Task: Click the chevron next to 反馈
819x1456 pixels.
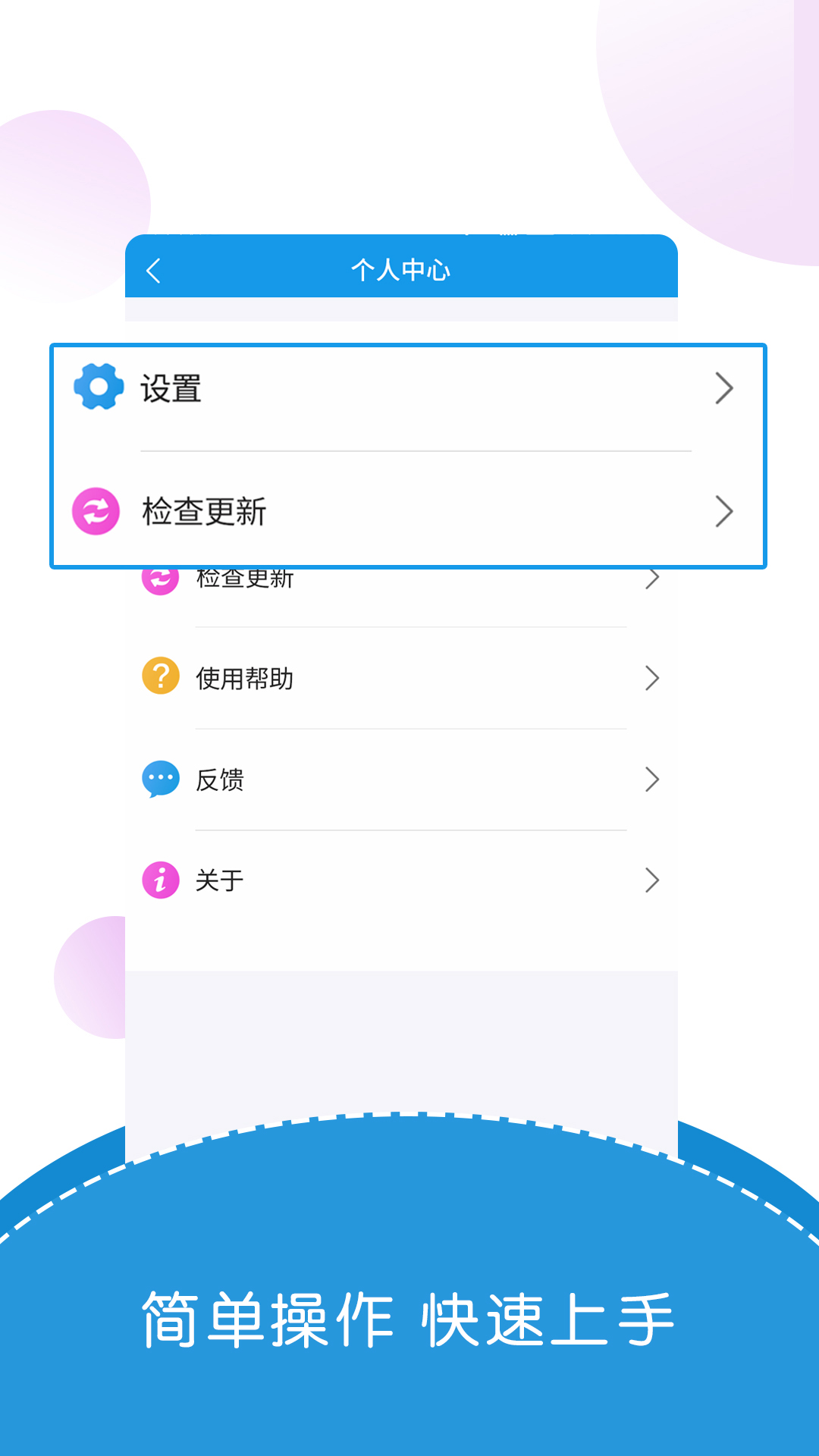Action: click(x=652, y=780)
